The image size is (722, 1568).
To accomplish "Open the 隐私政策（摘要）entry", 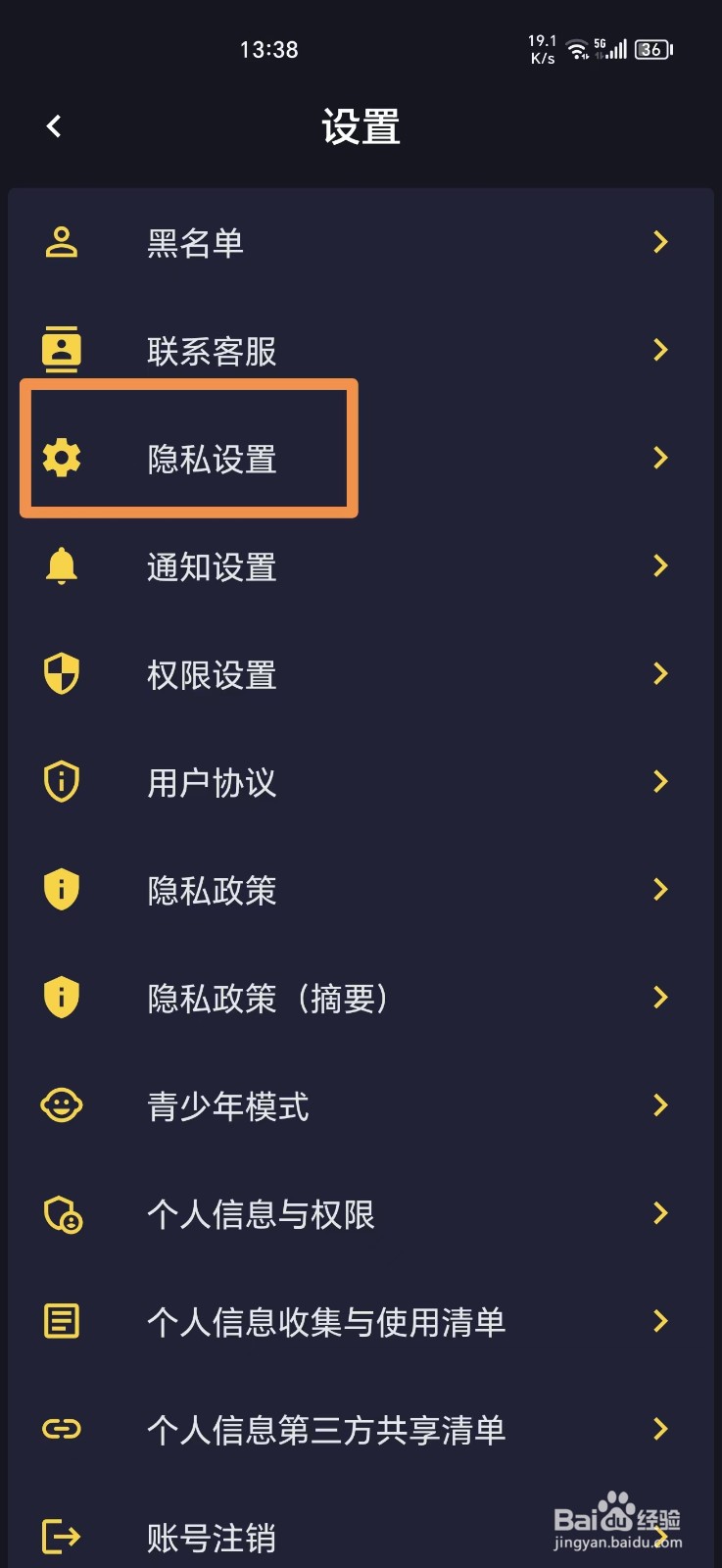I will point(361,997).
